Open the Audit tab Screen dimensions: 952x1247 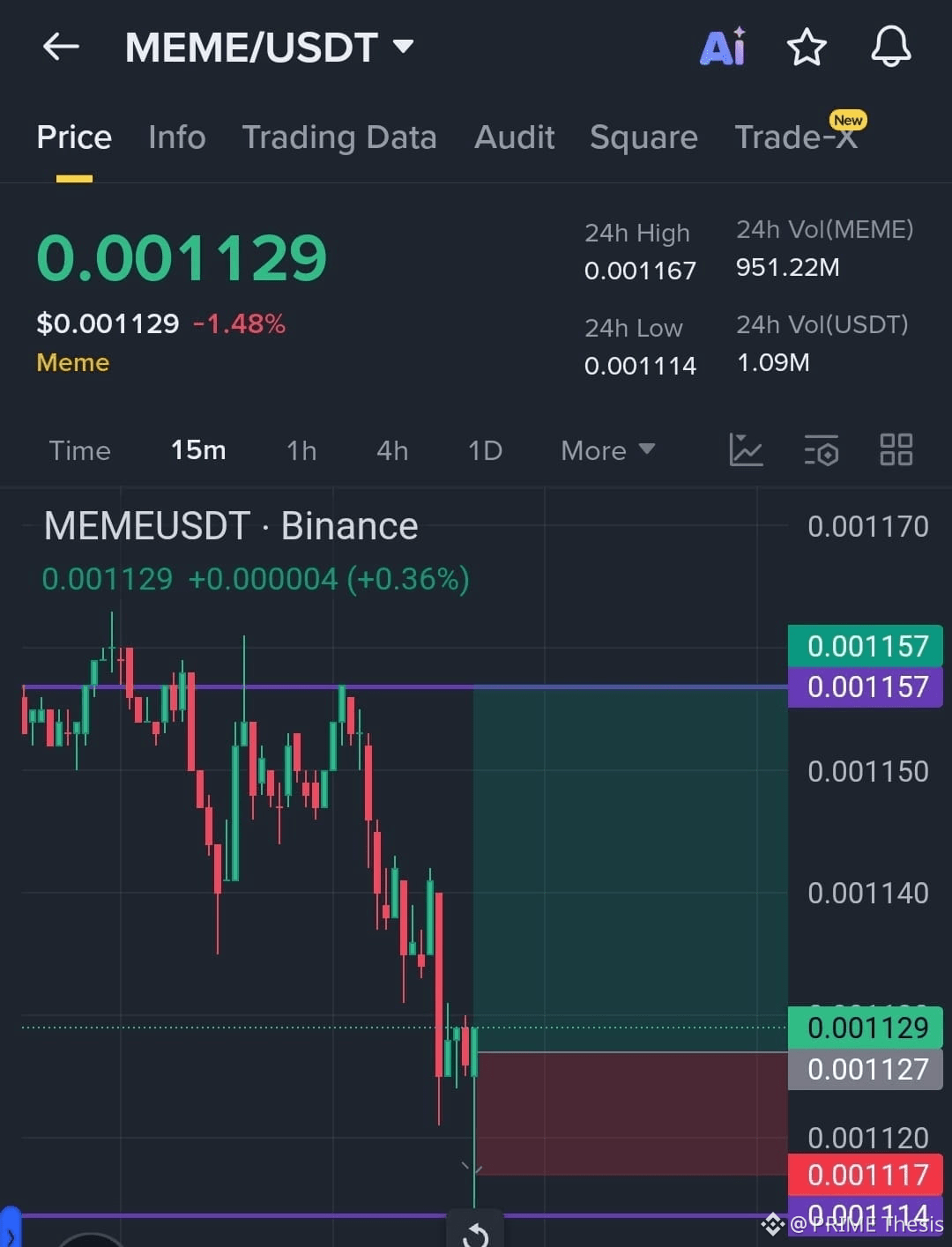pos(514,137)
